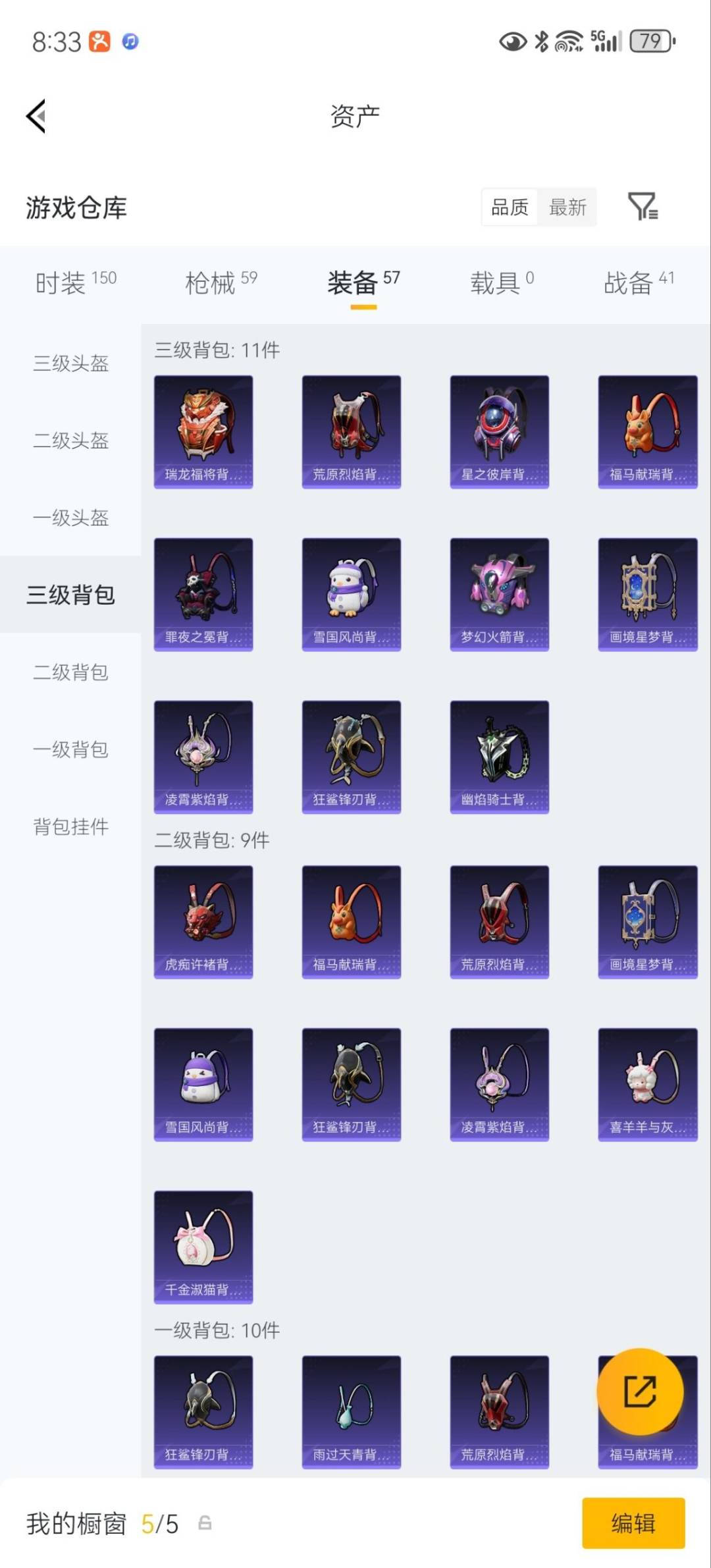Viewport: 711px width, 1568px height.
Task: Switch sorting to 品质
Action: coord(509,207)
